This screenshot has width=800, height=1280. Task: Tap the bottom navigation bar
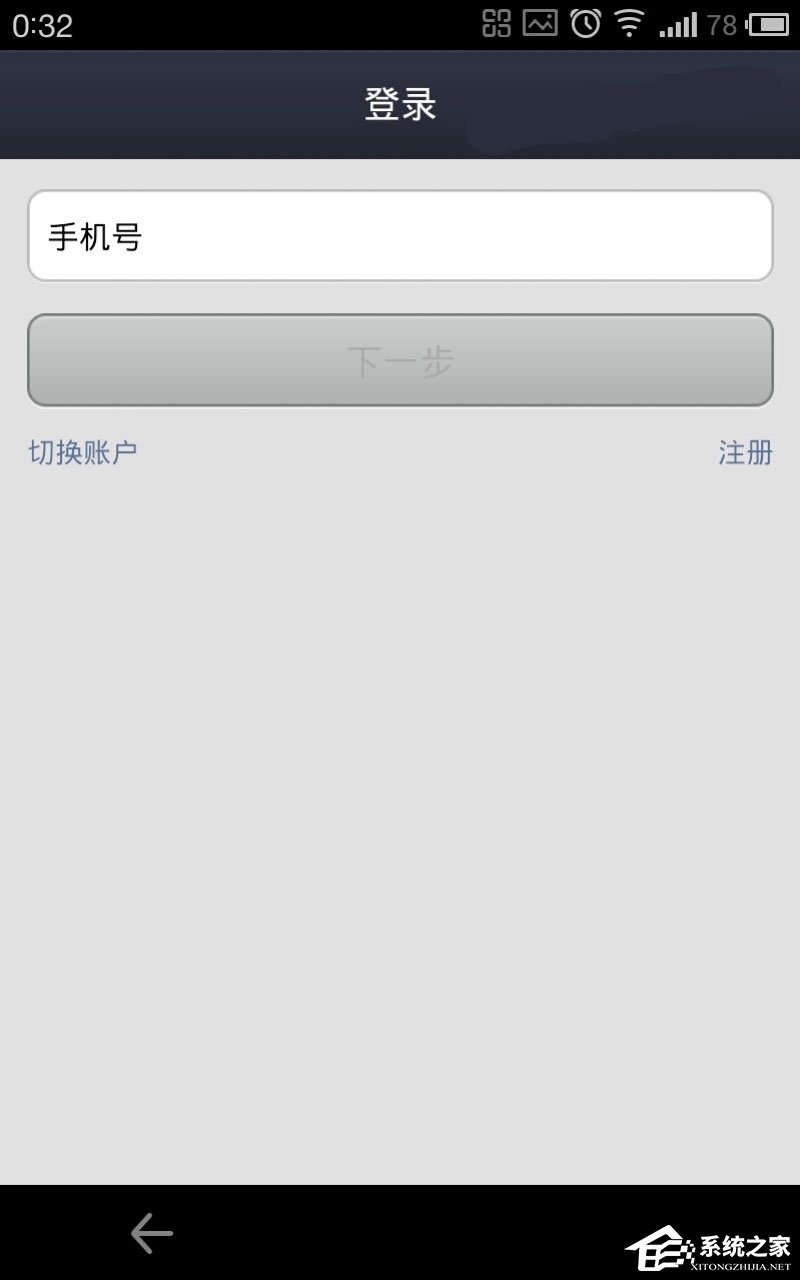[x=400, y=1233]
